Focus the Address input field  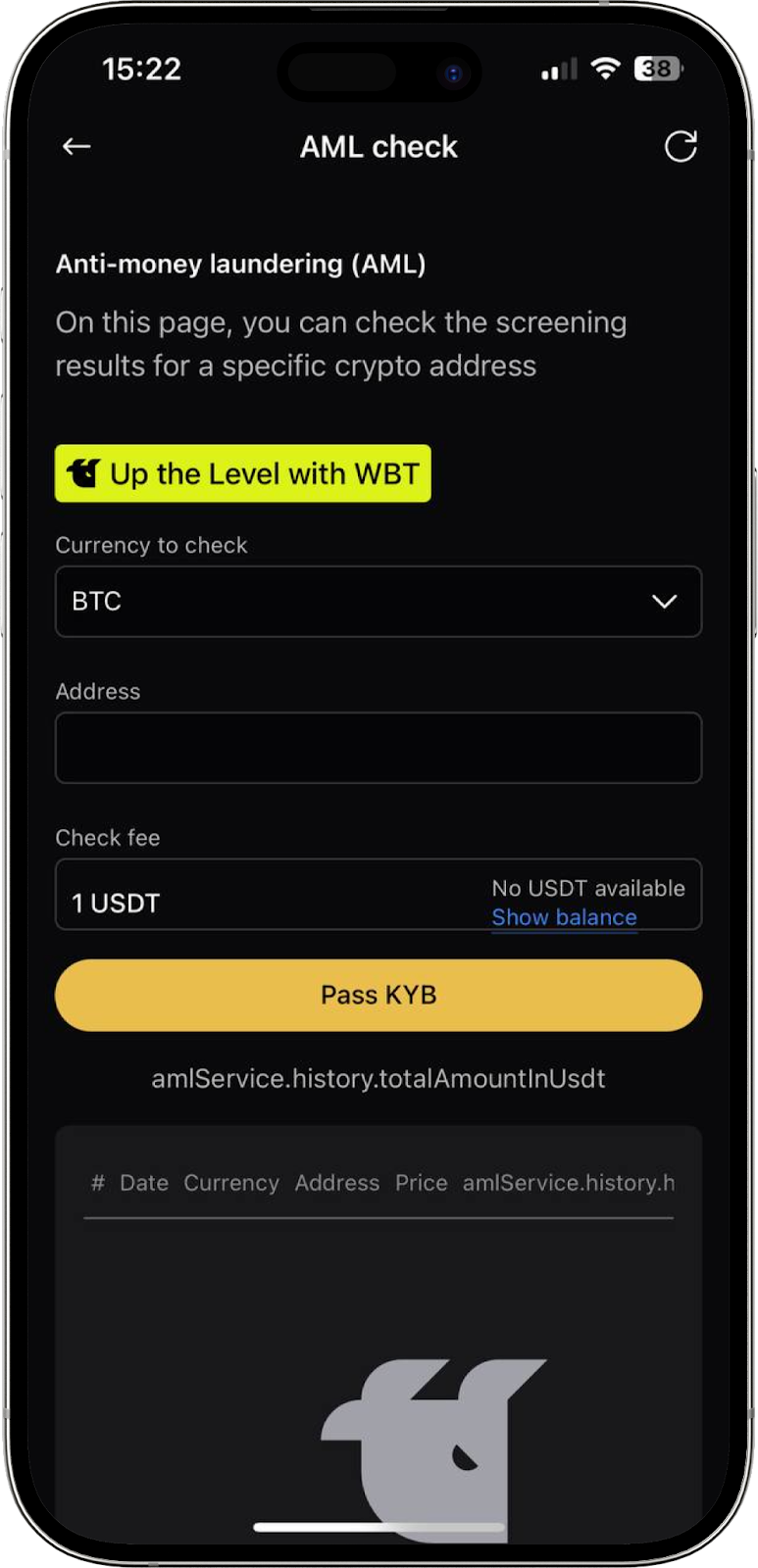pos(379,748)
